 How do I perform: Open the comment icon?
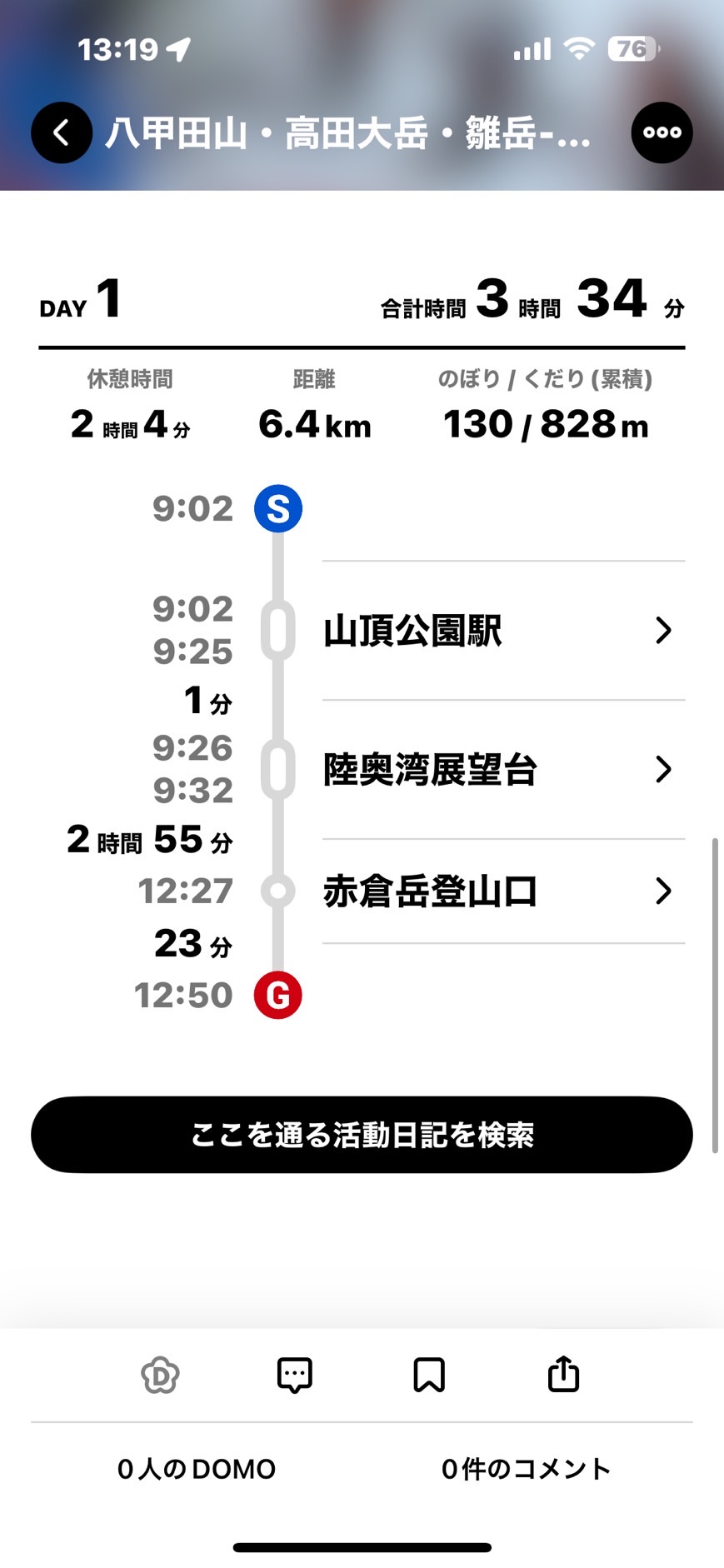[294, 1375]
